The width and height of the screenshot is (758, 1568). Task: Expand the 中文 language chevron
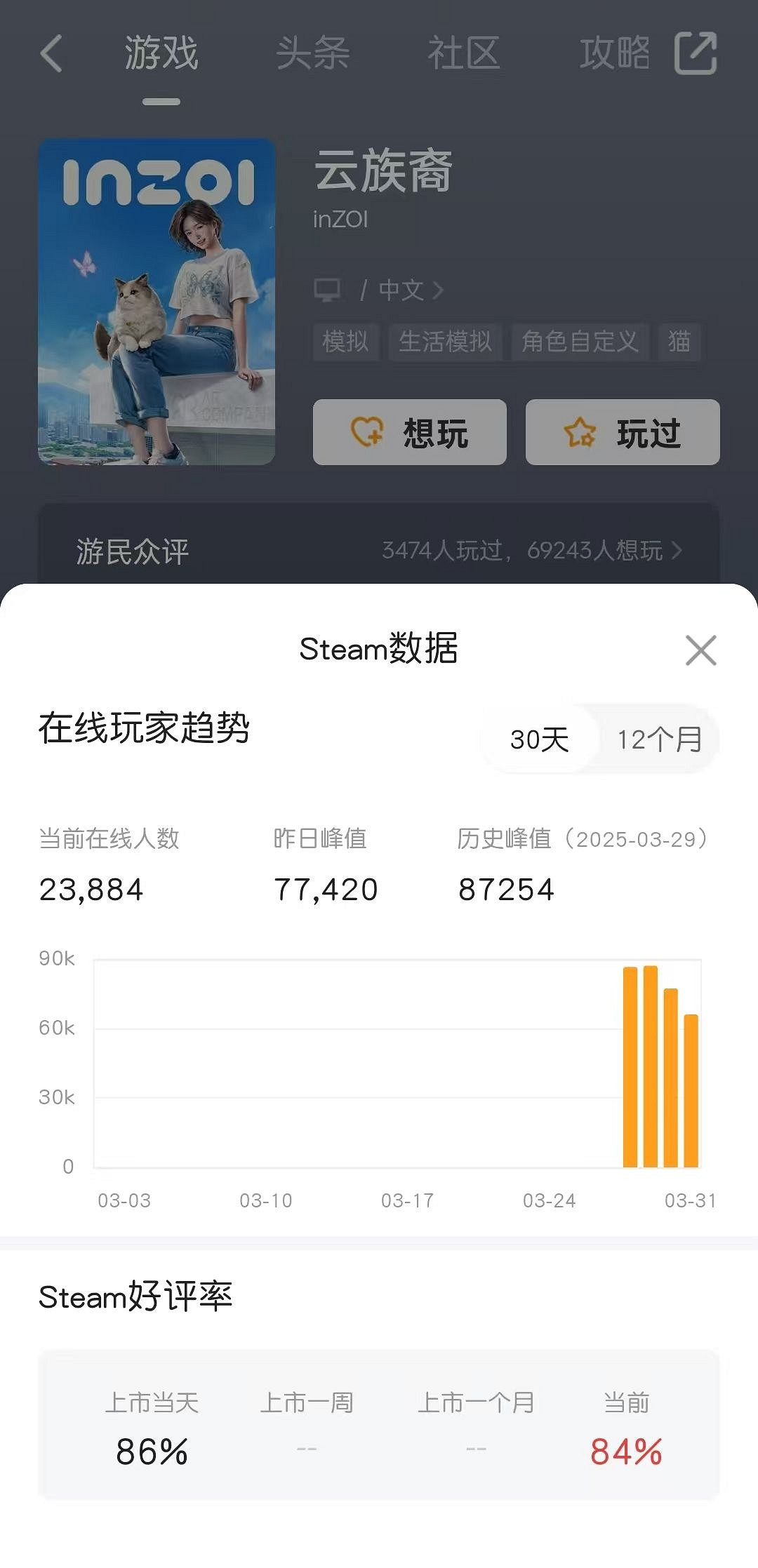click(x=437, y=290)
